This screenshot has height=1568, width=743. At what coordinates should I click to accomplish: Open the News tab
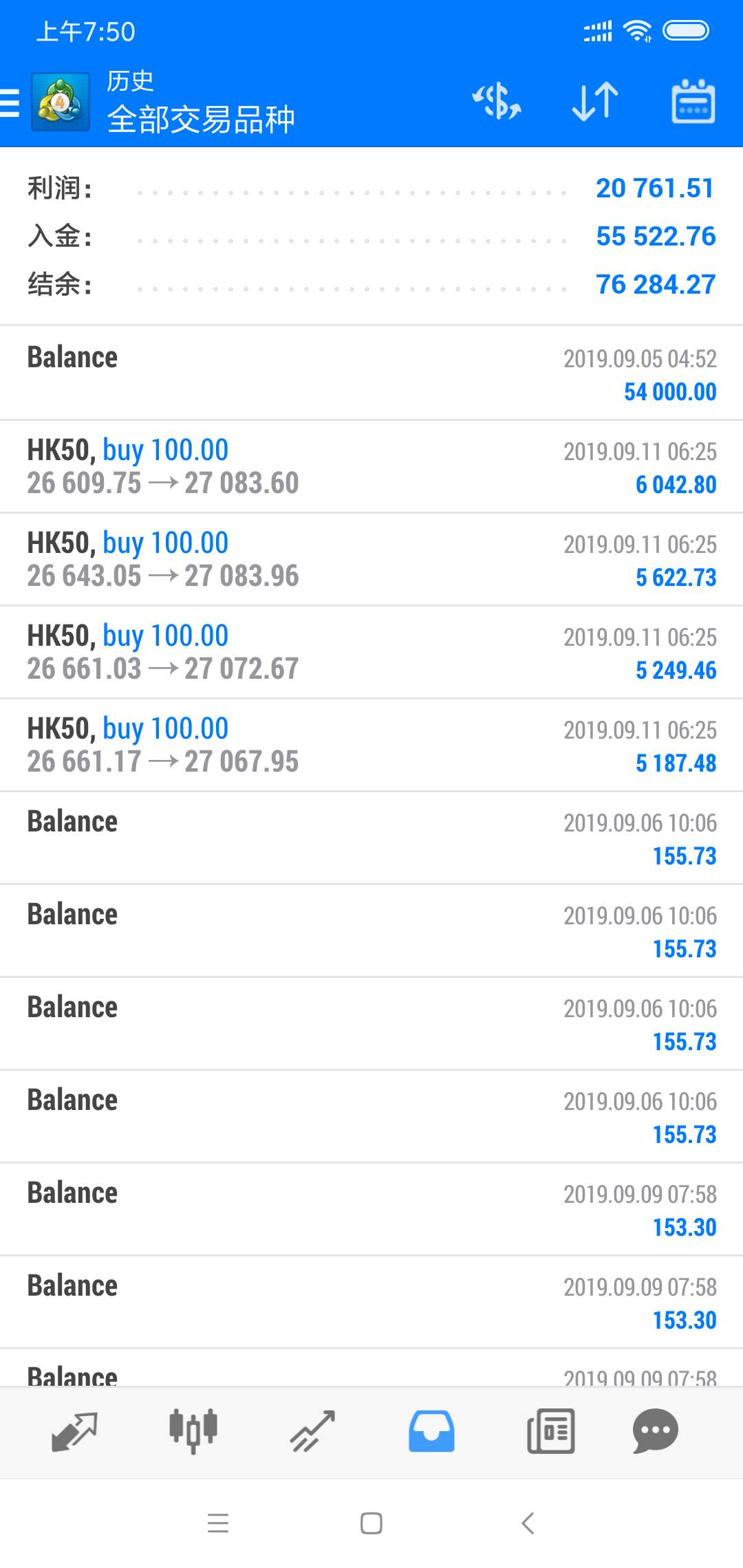tap(550, 1432)
